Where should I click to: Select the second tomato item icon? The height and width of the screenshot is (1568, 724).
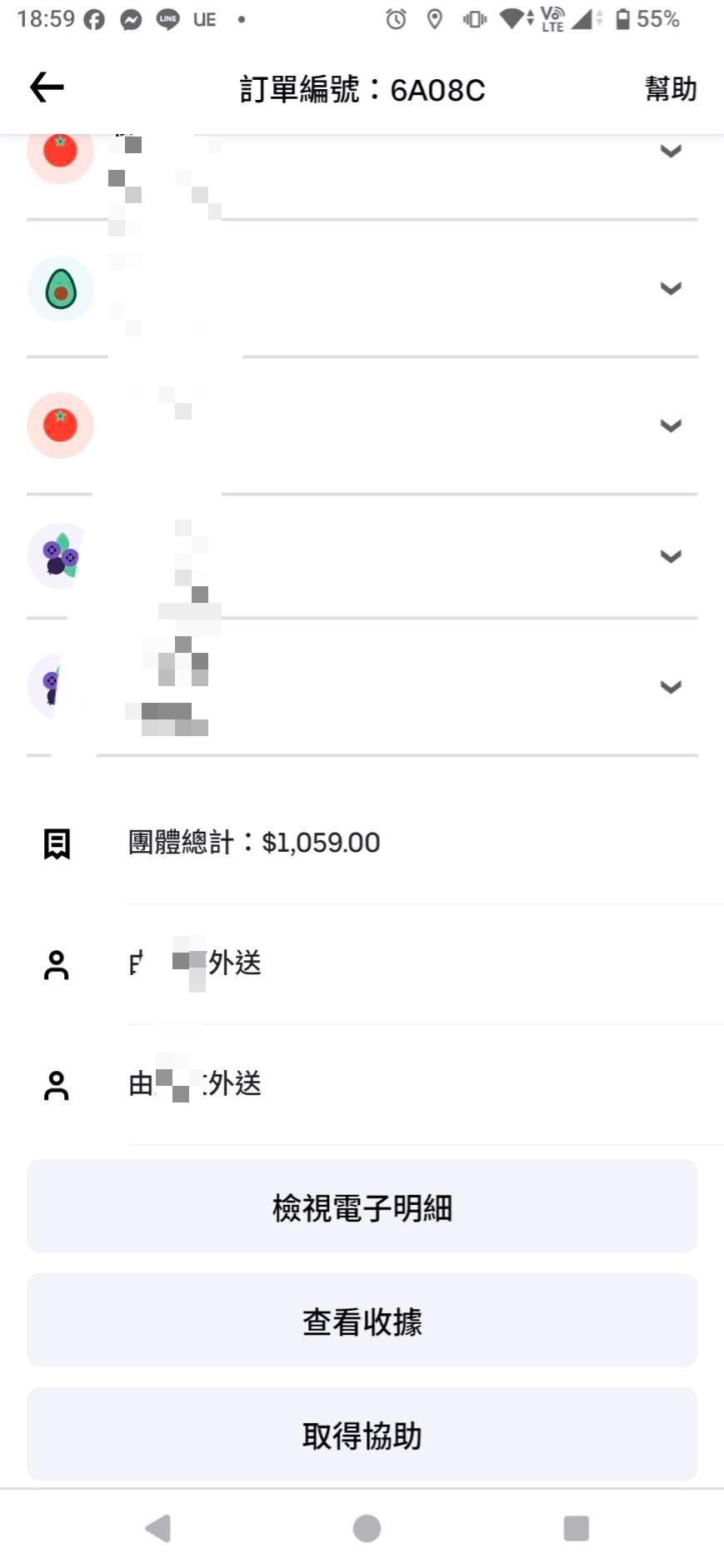point(59,426)
